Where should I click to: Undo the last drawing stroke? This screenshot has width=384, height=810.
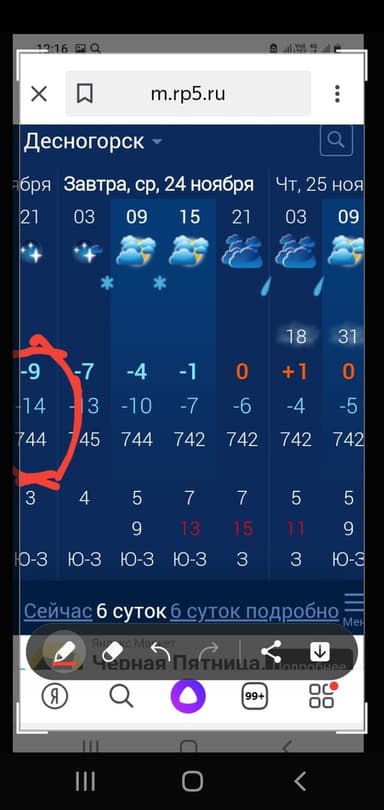[x=161, y=652]
